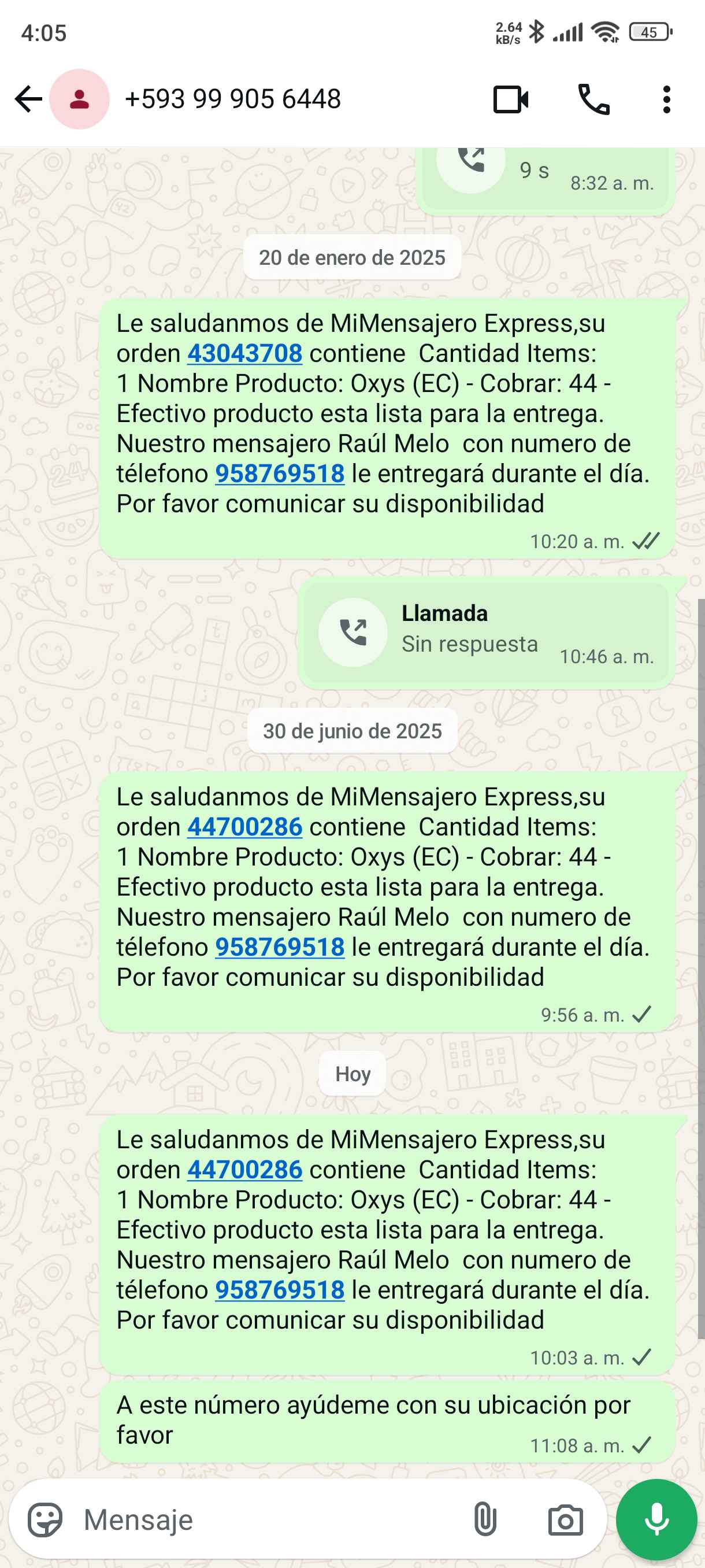This screenshot has height=1568, width=705.
Task: Start a voice call
Action: pos(593,99)
